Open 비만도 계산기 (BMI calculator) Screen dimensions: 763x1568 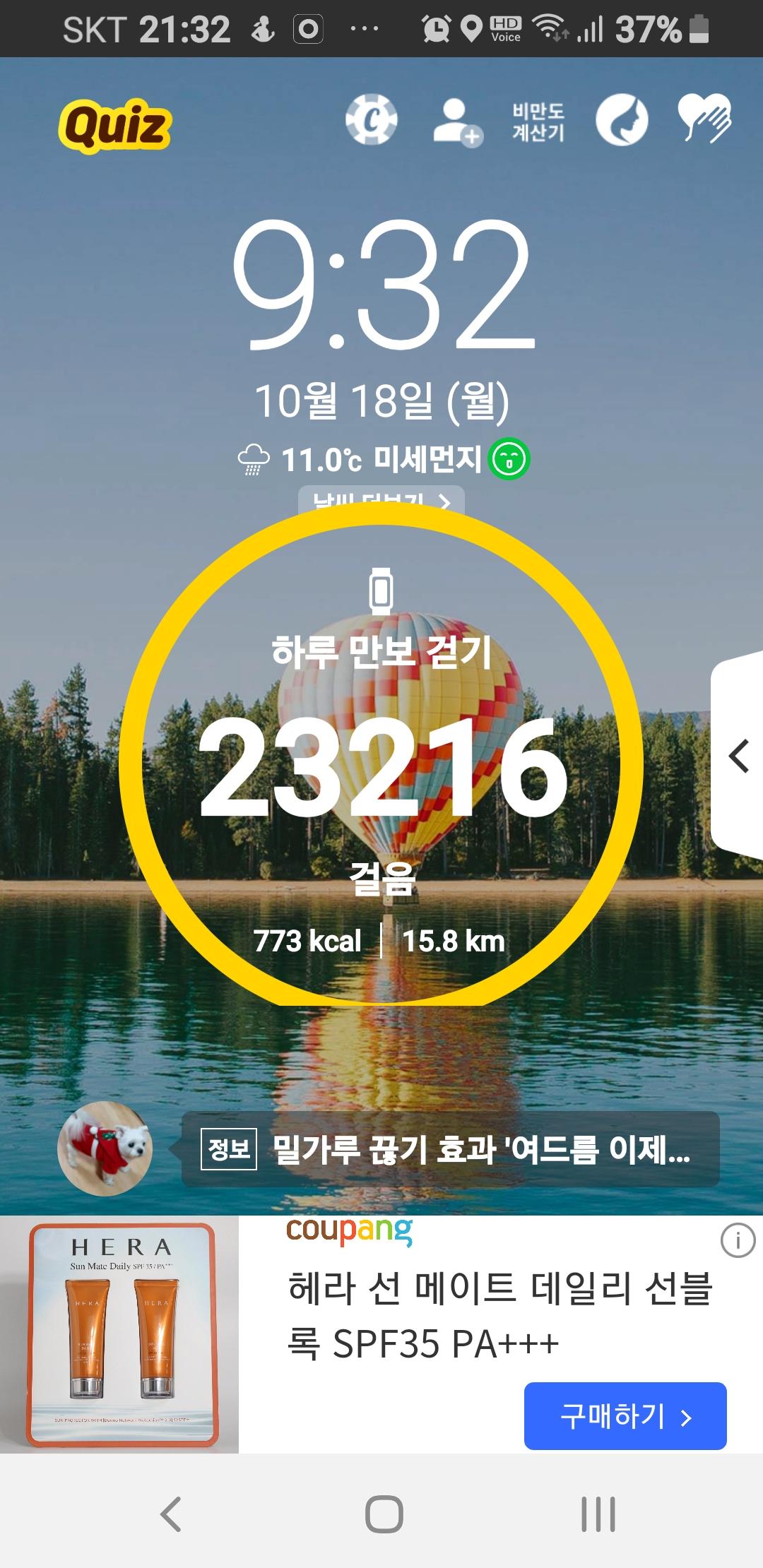click(x=538, y=121)
